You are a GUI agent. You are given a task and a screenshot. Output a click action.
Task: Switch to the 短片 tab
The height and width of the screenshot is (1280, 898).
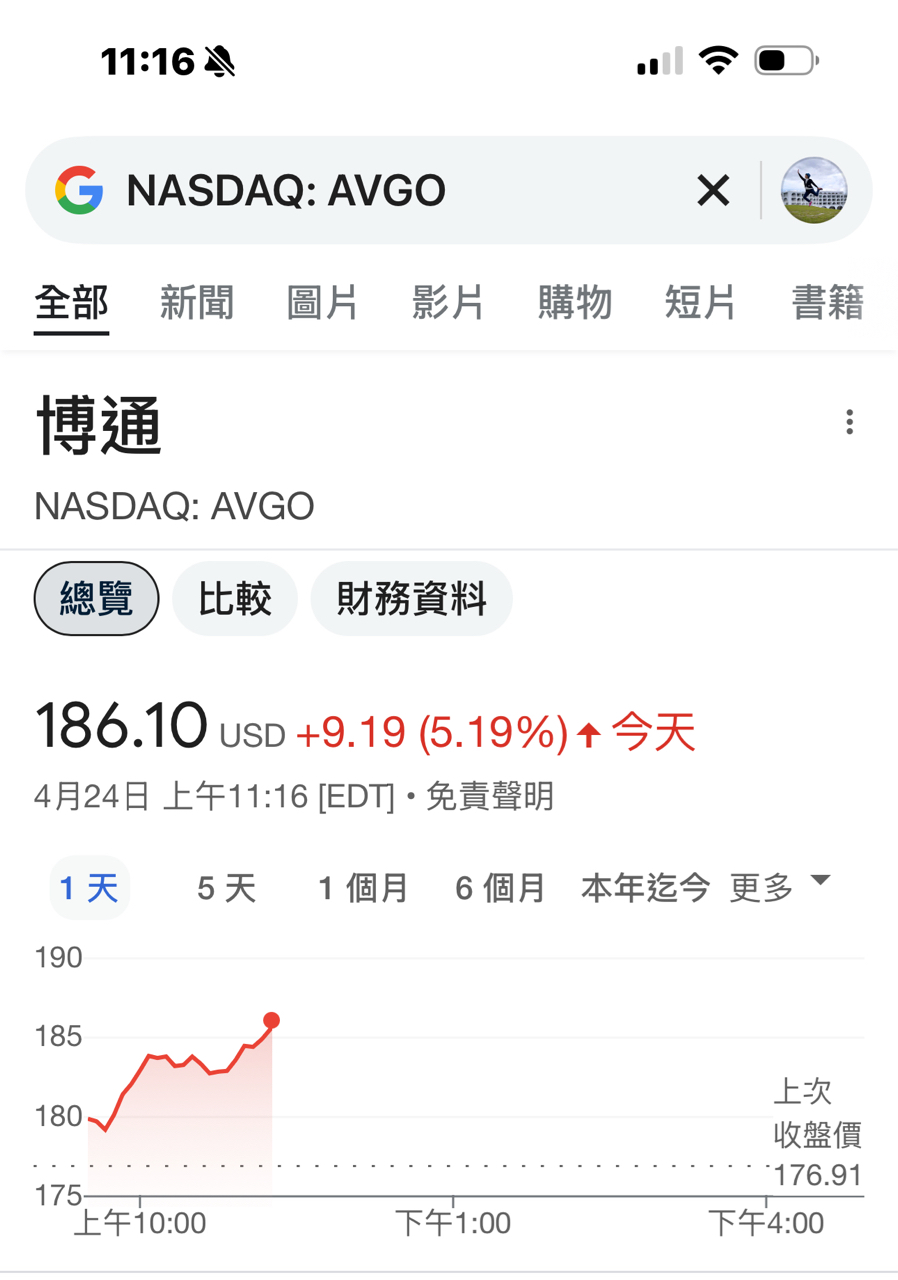click(700, 302)
